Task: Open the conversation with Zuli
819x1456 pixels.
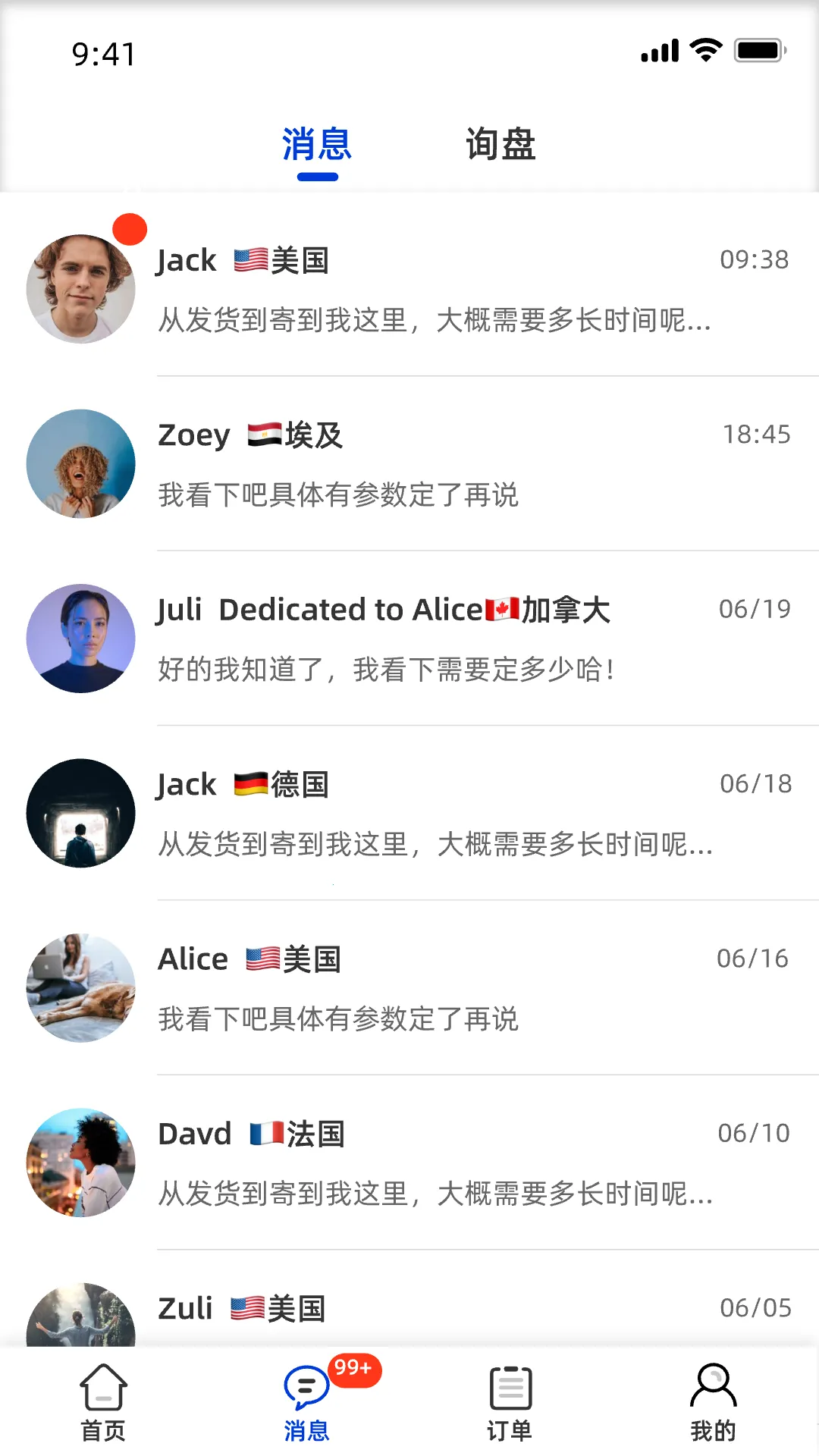Action: 409,1307
